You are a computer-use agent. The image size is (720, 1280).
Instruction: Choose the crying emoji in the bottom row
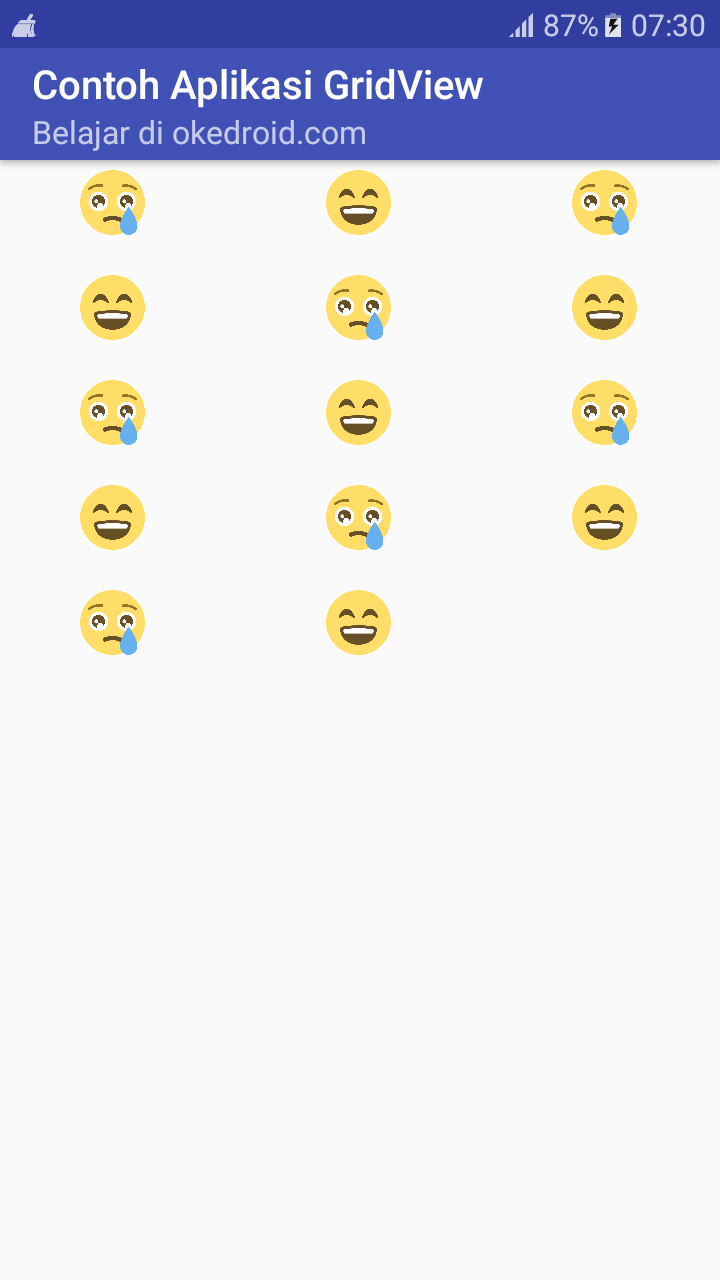[x=112, y=622]
